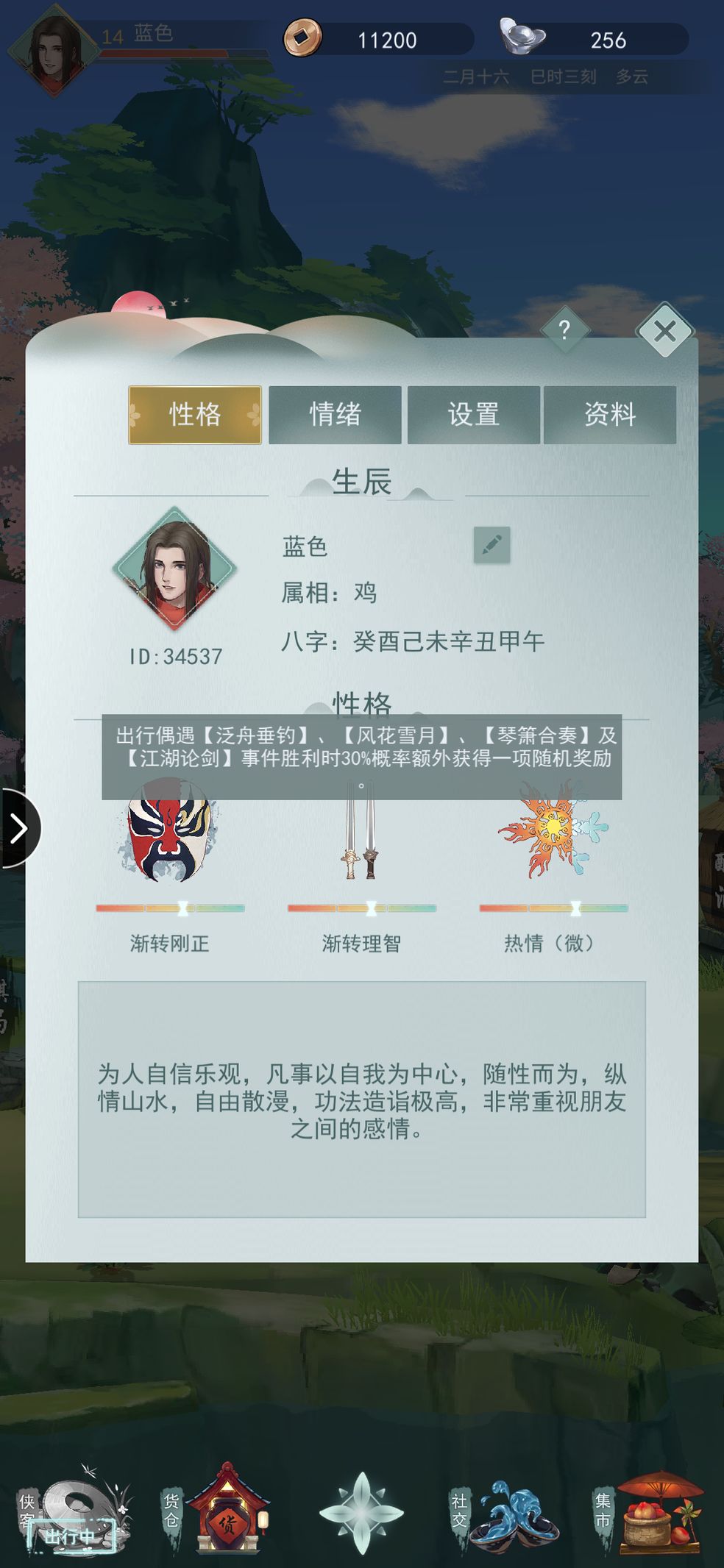
Task: Tap the center four-pointed star button
Action: (361, 1513)
